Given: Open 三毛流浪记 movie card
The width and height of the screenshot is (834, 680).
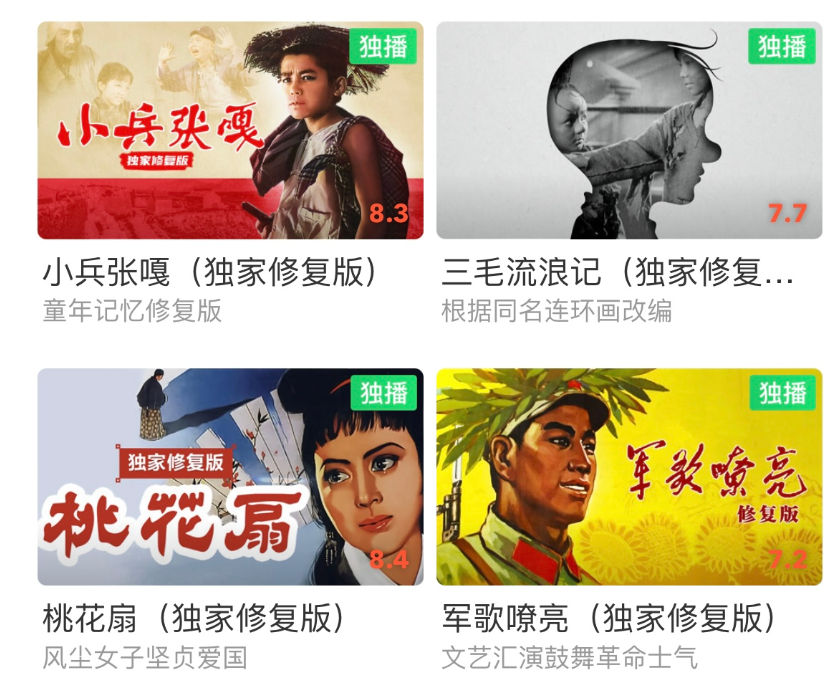Looking at the screenshot, I should pos(629,131).
